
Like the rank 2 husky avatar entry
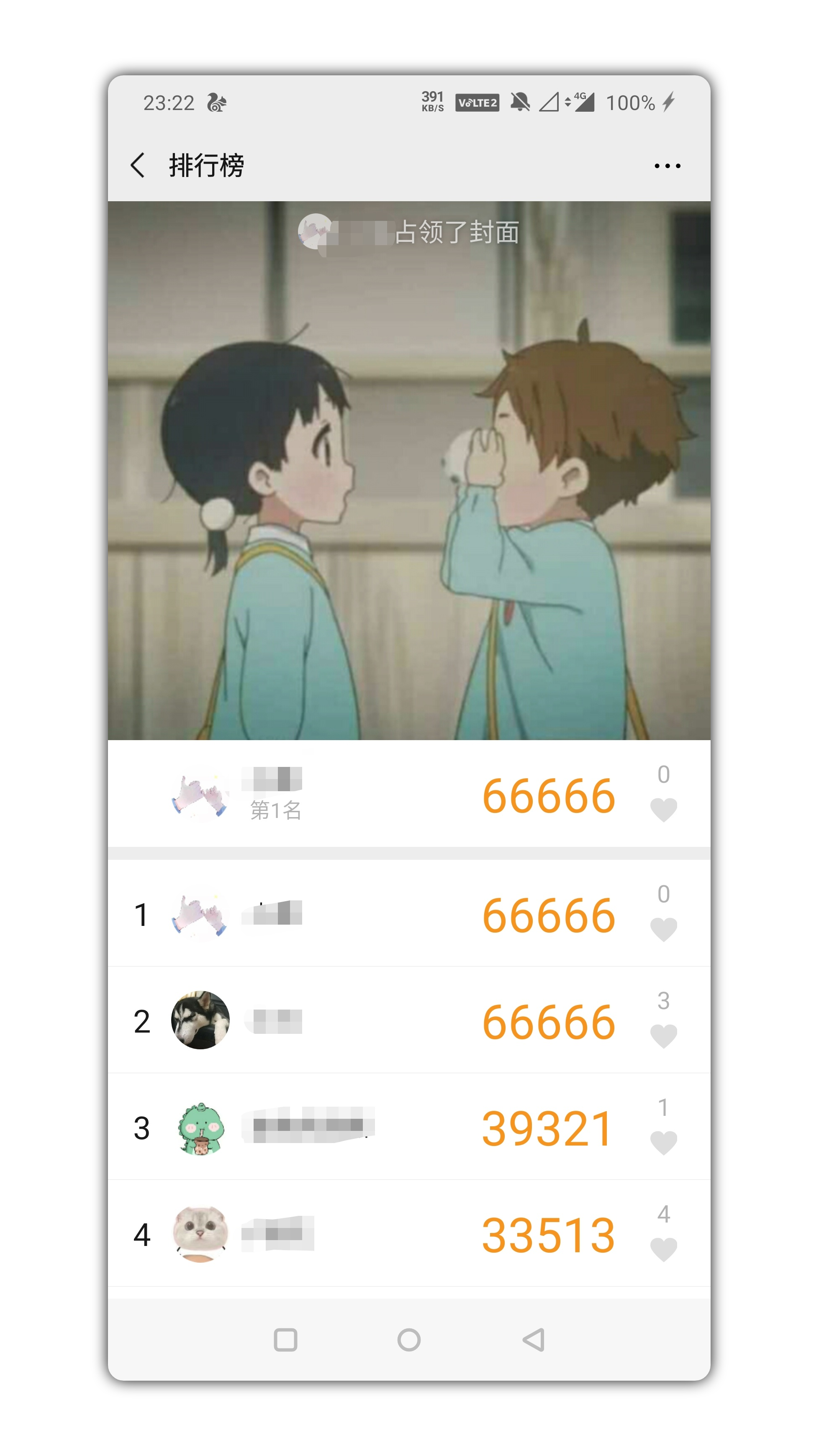point(663,1036)
